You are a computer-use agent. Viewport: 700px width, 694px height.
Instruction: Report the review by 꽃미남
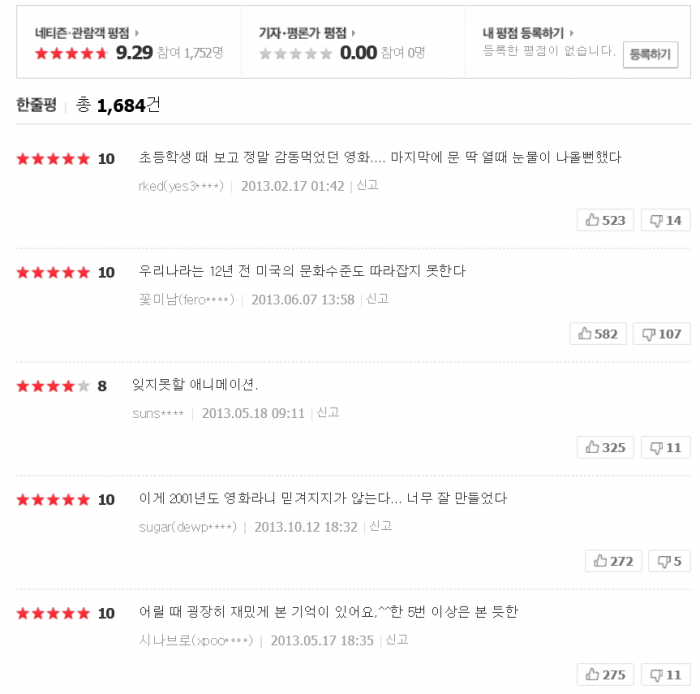[377, 299]
